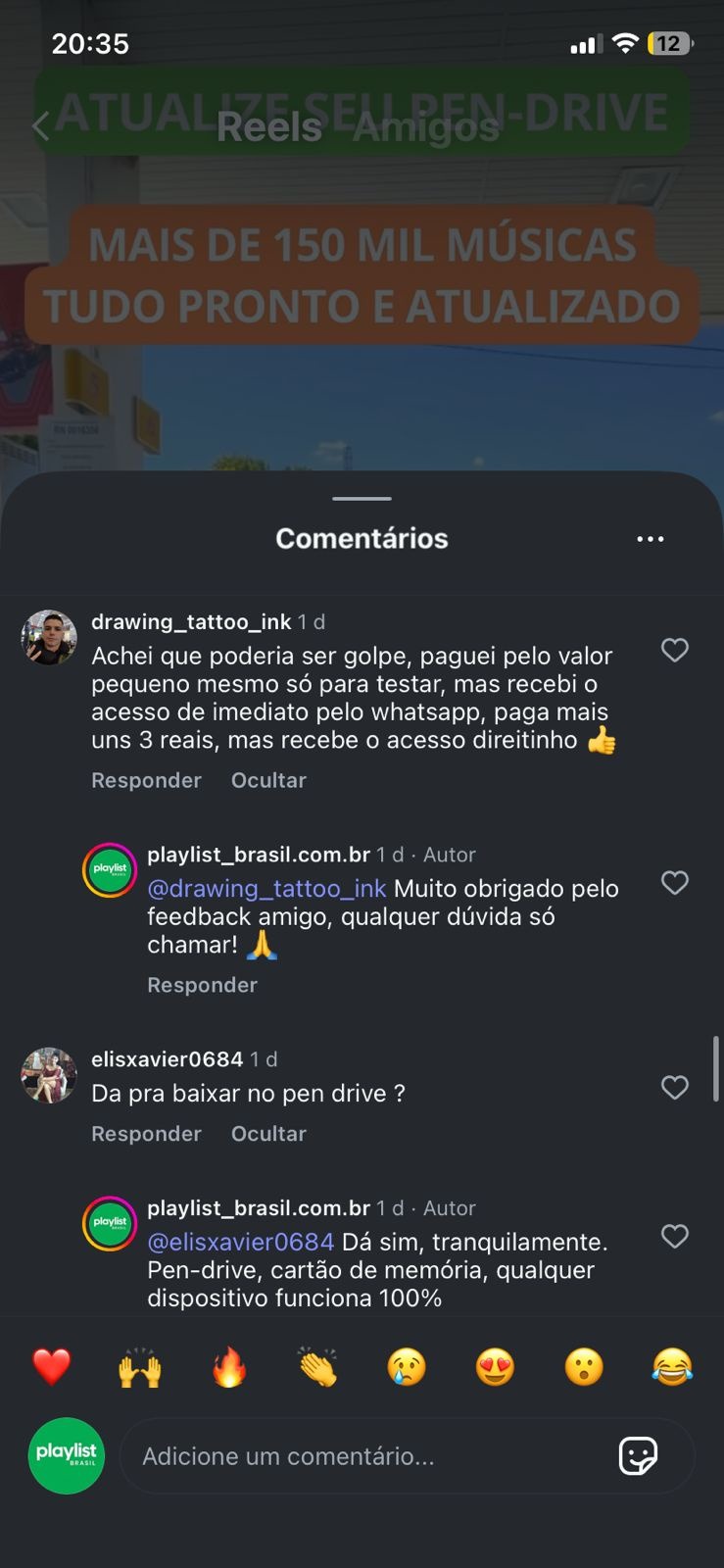The image size is (724, 1568).
Task: Tap the @elisxavier0684 mention link
Action: [241, 1242]
